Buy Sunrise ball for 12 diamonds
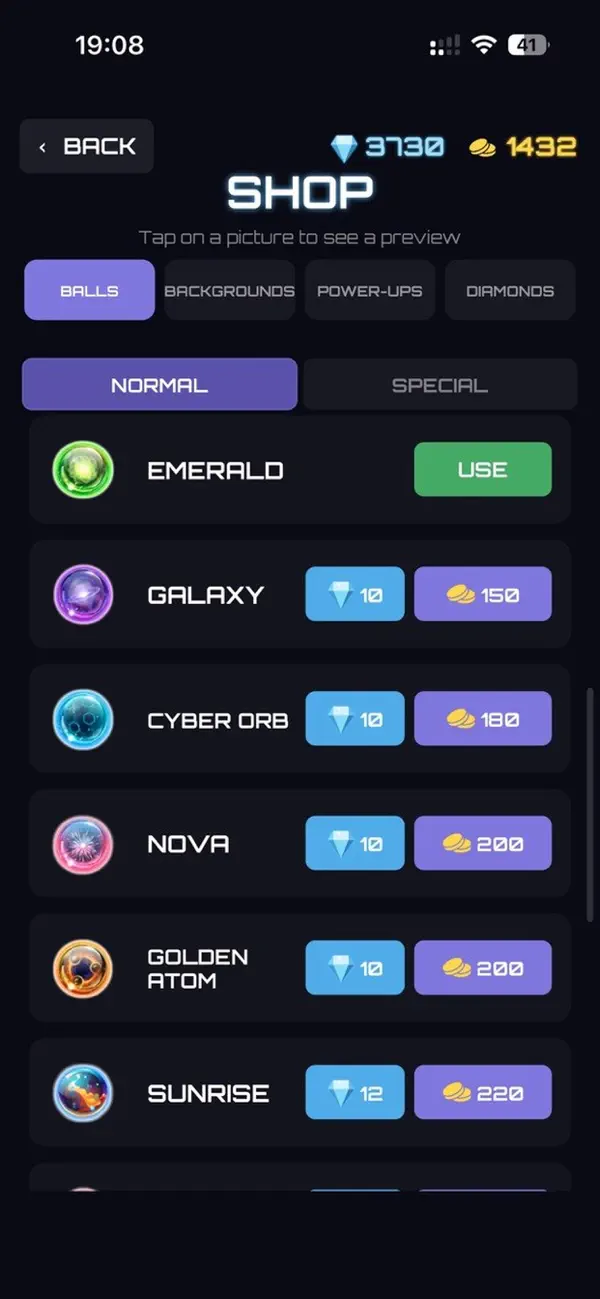Viewport: 600px width, 1299px height. tap(355, 1093)
